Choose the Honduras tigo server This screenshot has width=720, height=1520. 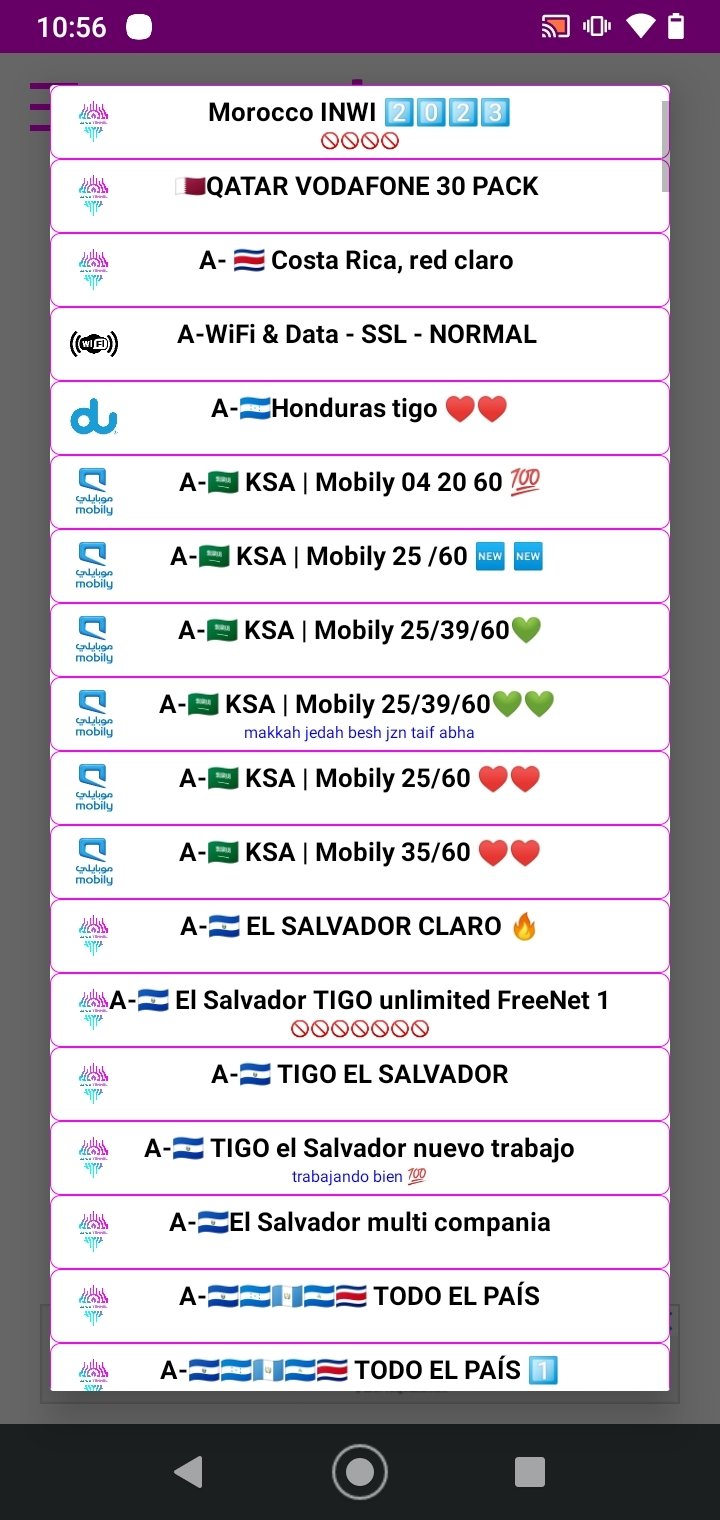coord(360,418)
